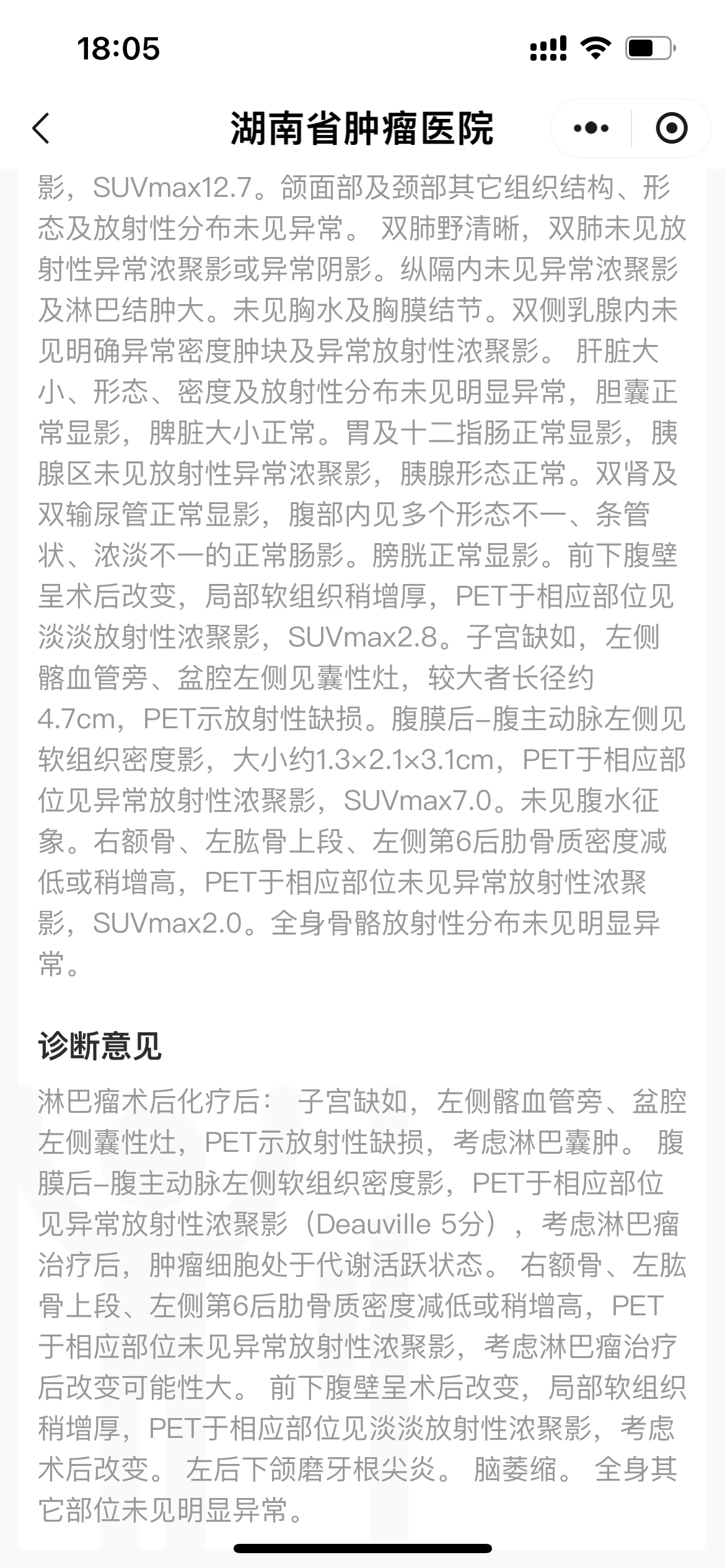Open the mini program three-dot menu

click(x=591, y=128)
